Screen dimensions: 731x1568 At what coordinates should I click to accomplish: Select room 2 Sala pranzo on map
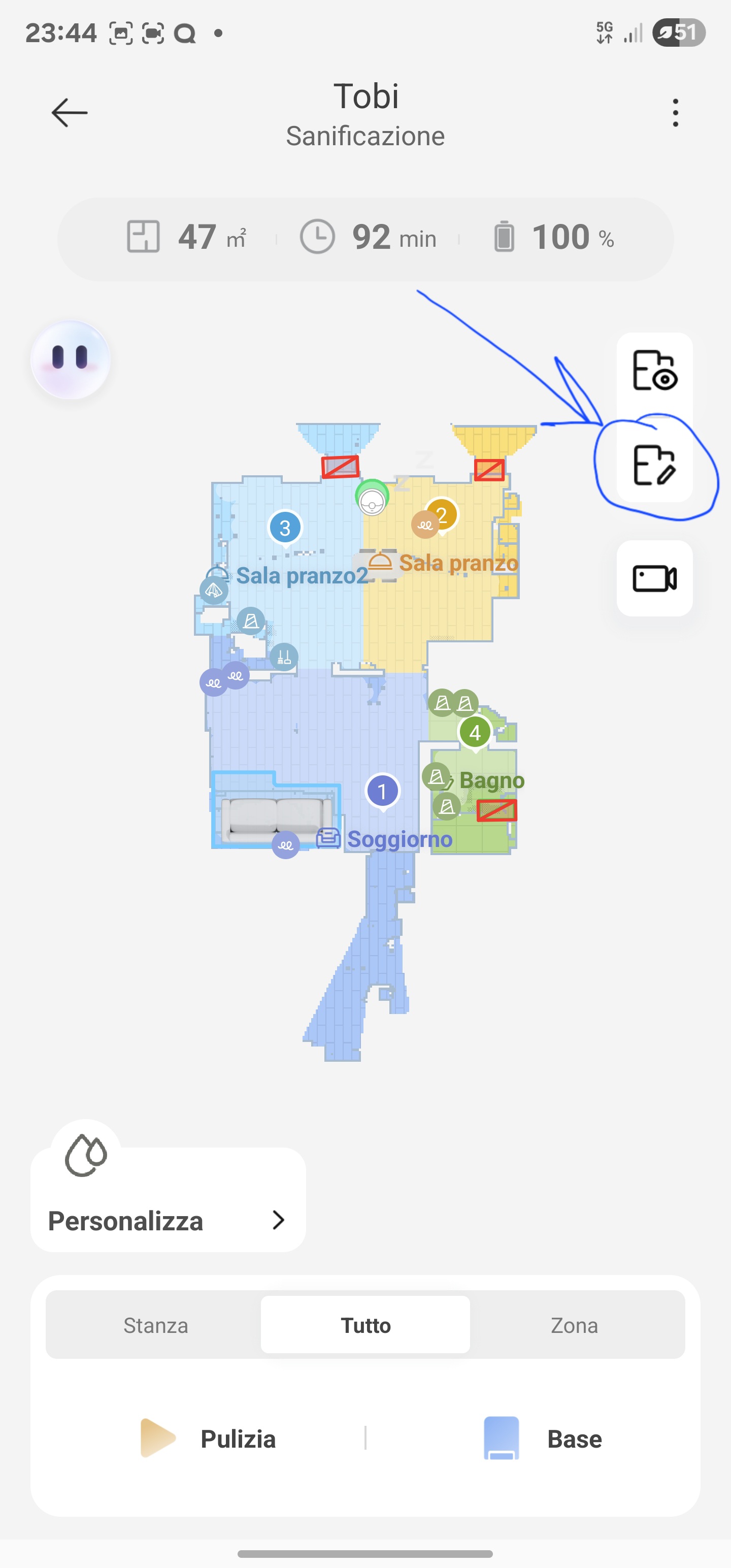[x=443, y=515]
